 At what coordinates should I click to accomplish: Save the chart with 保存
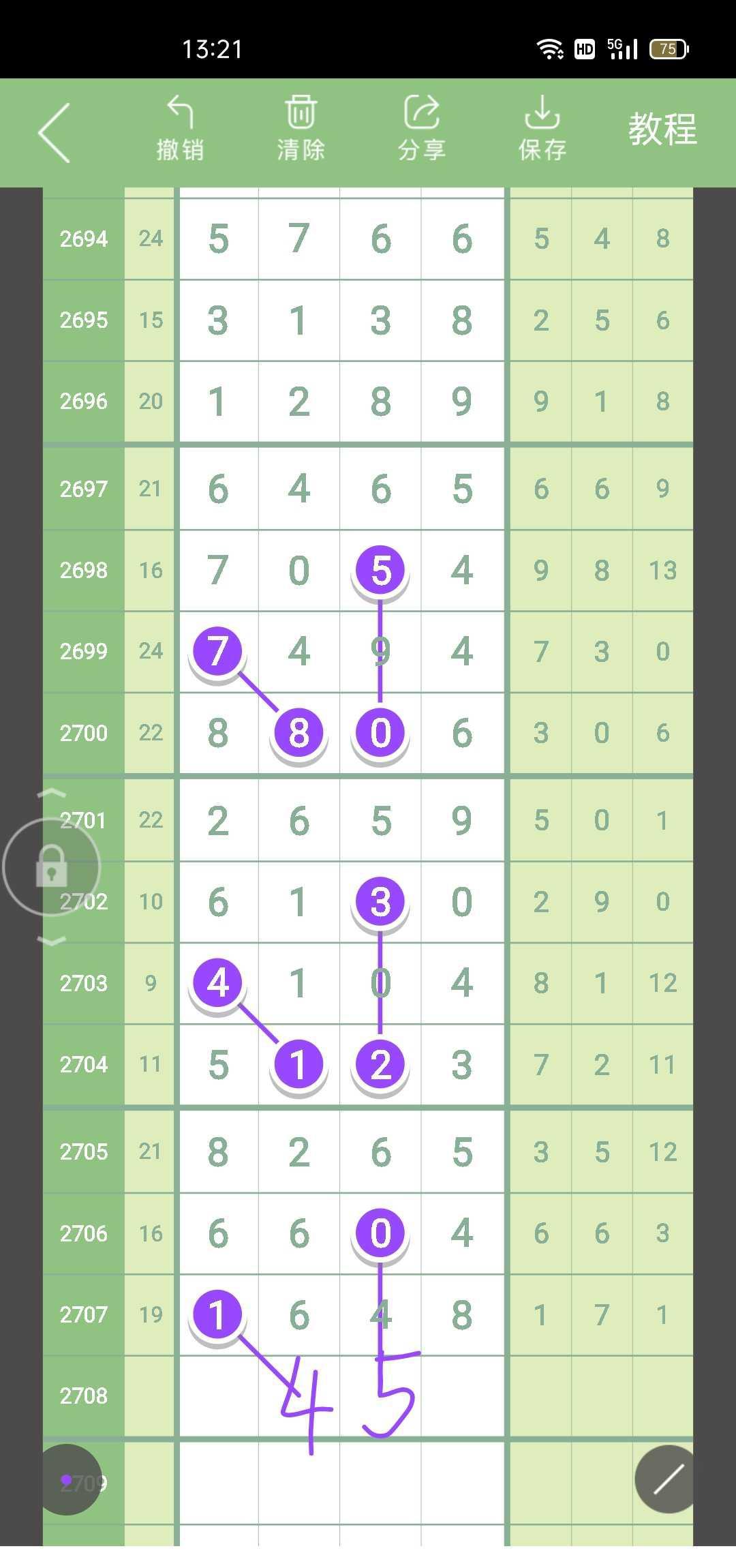point(542,129)
